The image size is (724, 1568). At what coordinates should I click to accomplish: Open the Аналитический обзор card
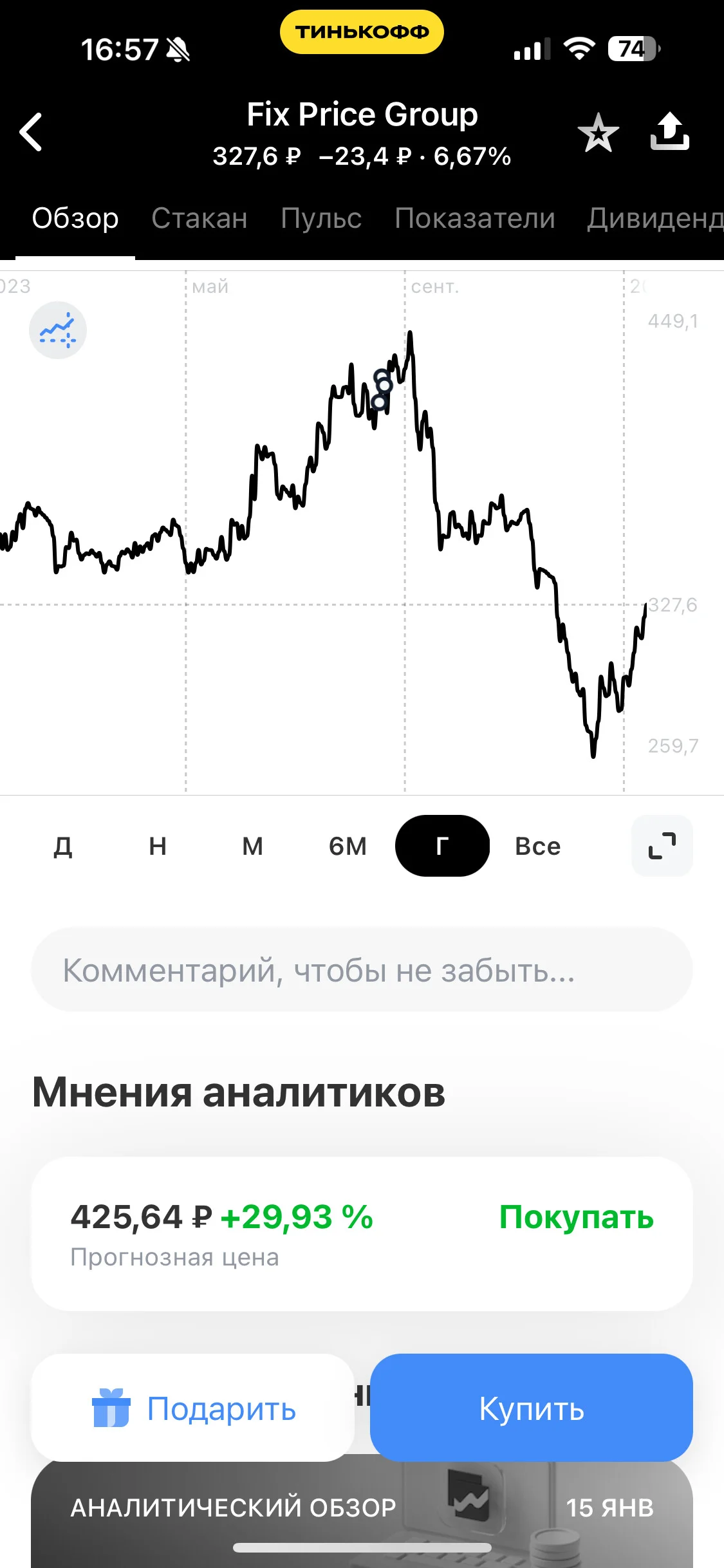coord(362,1513)
